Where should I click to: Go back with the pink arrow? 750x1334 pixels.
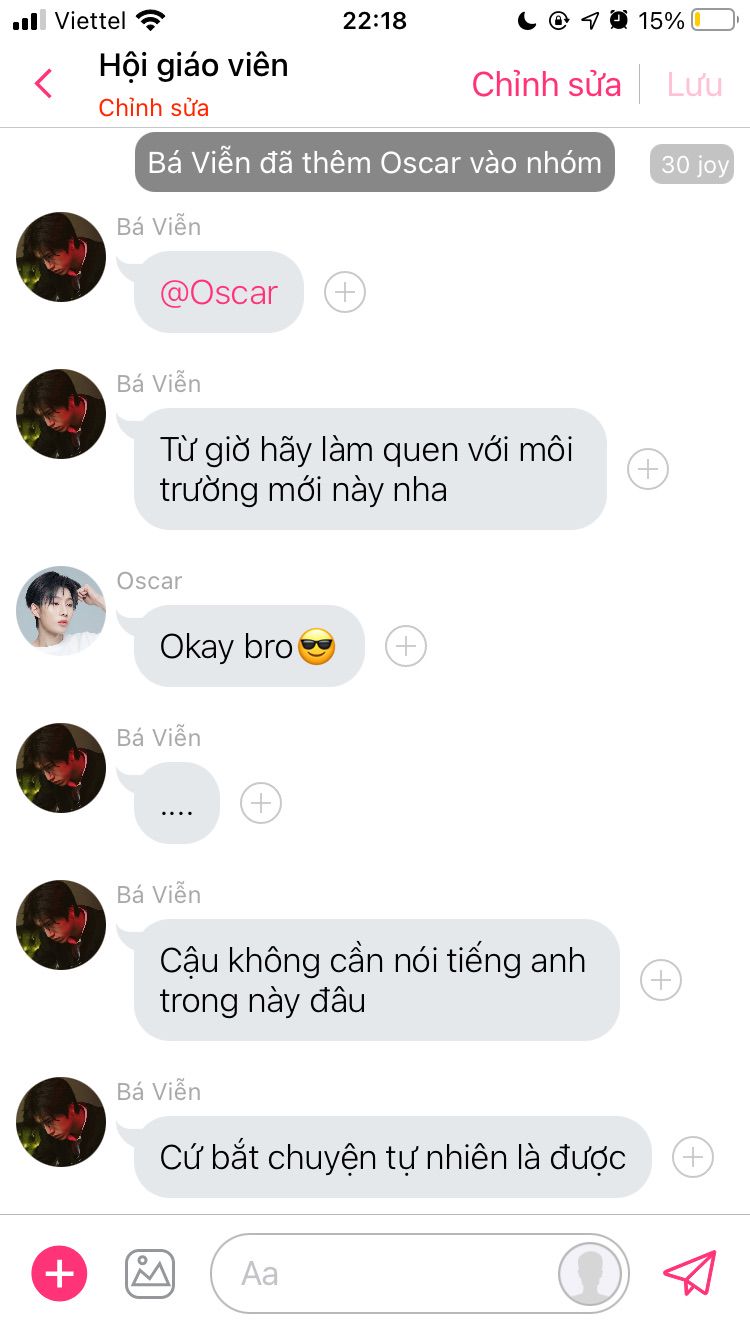point(43,83)
